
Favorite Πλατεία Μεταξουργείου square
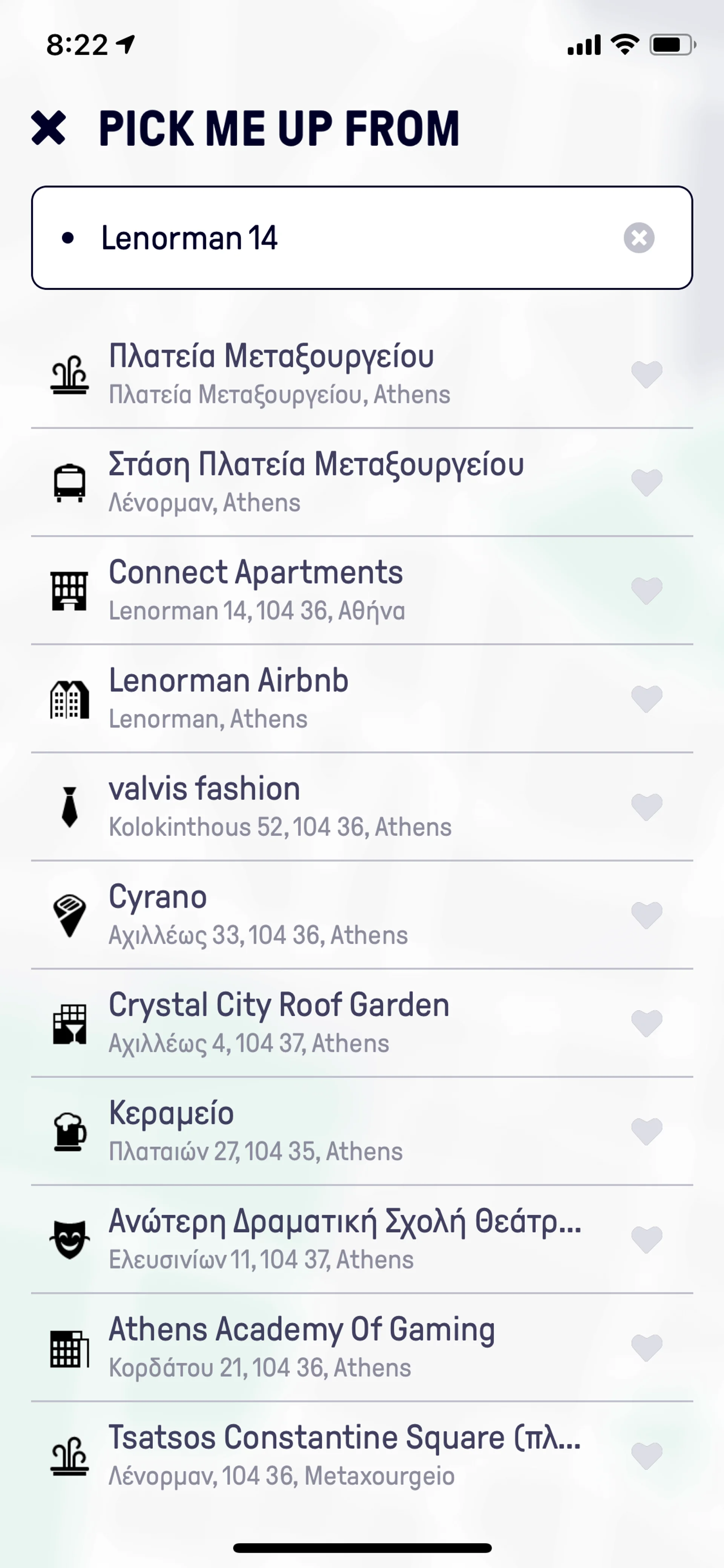pyautogui.click(x=646, y=374)
